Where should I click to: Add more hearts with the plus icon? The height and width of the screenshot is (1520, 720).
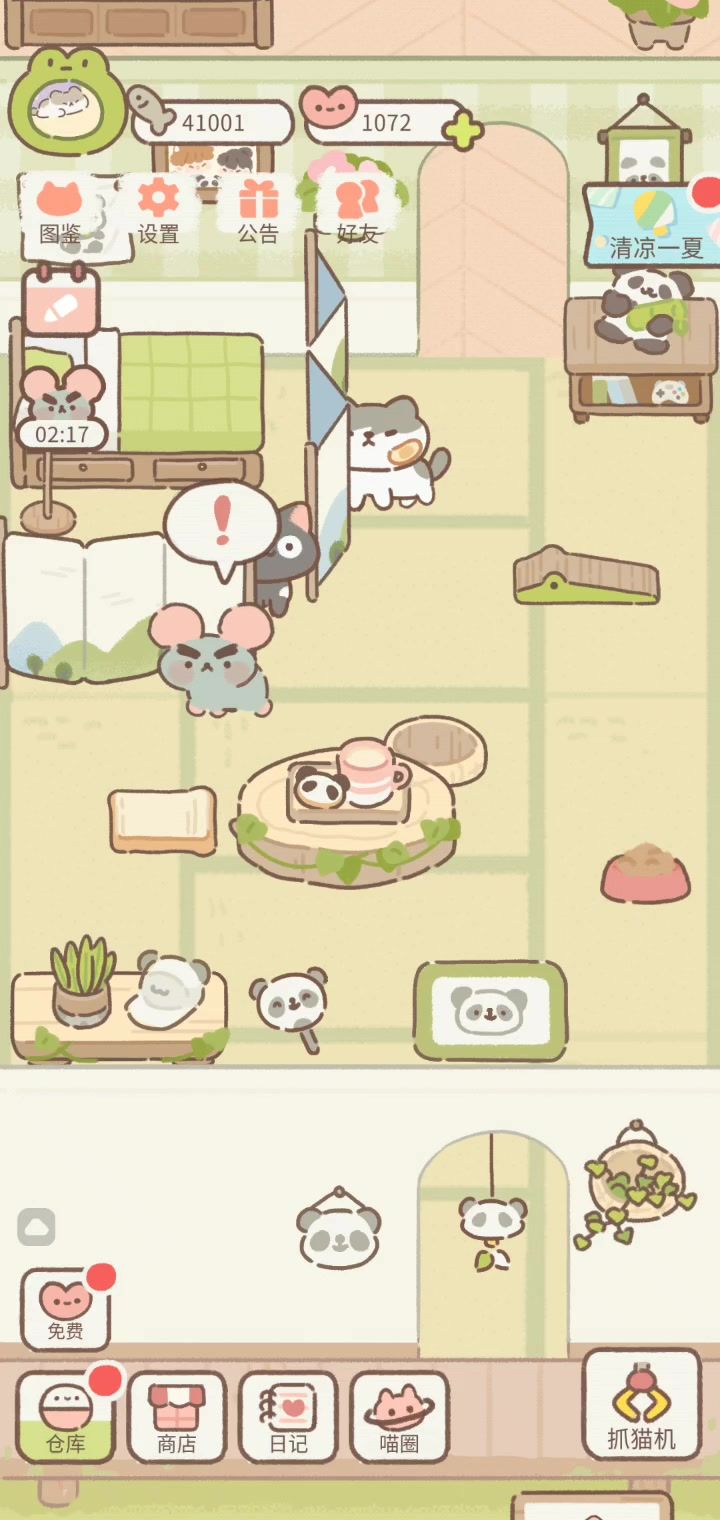[x=463, y=131]
